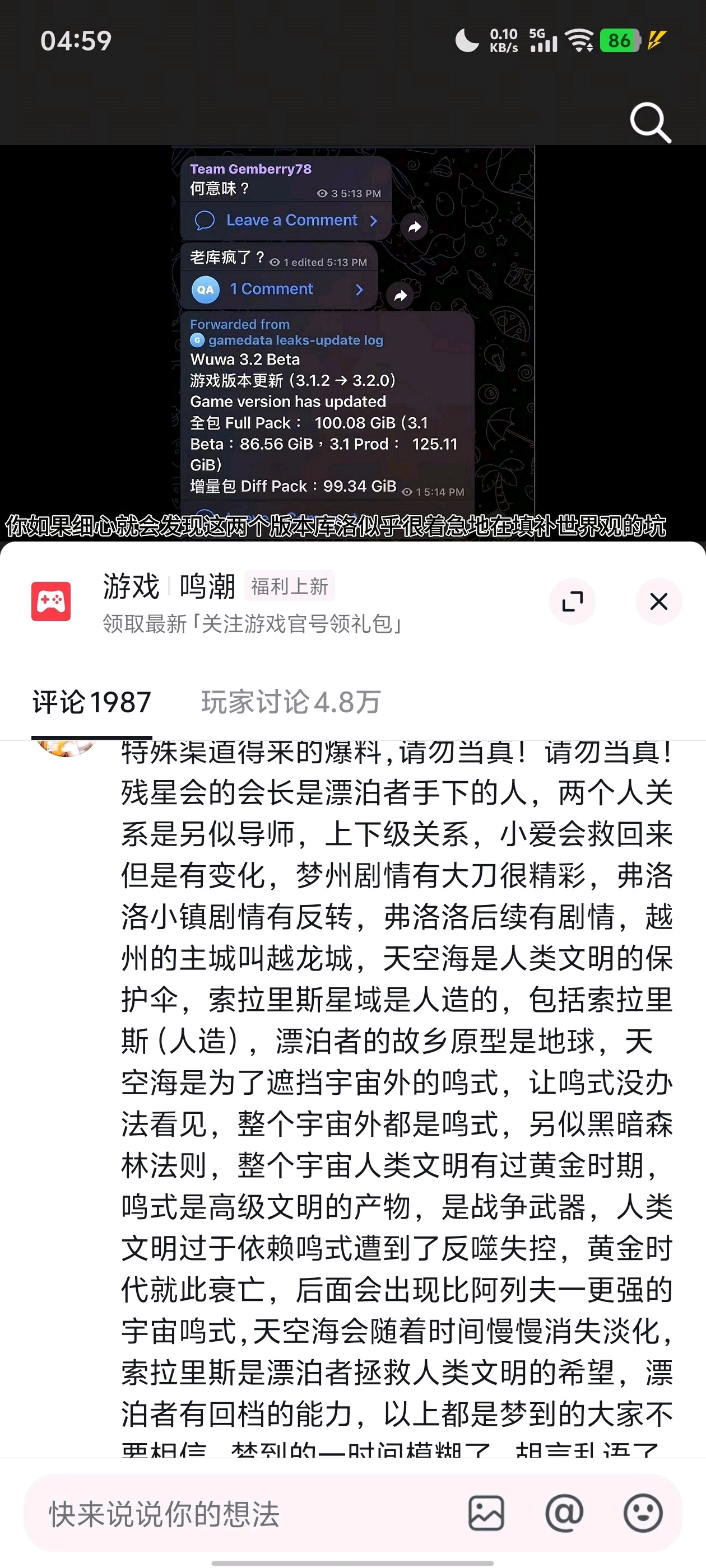Attach an image to the comment

point(486,1513)
